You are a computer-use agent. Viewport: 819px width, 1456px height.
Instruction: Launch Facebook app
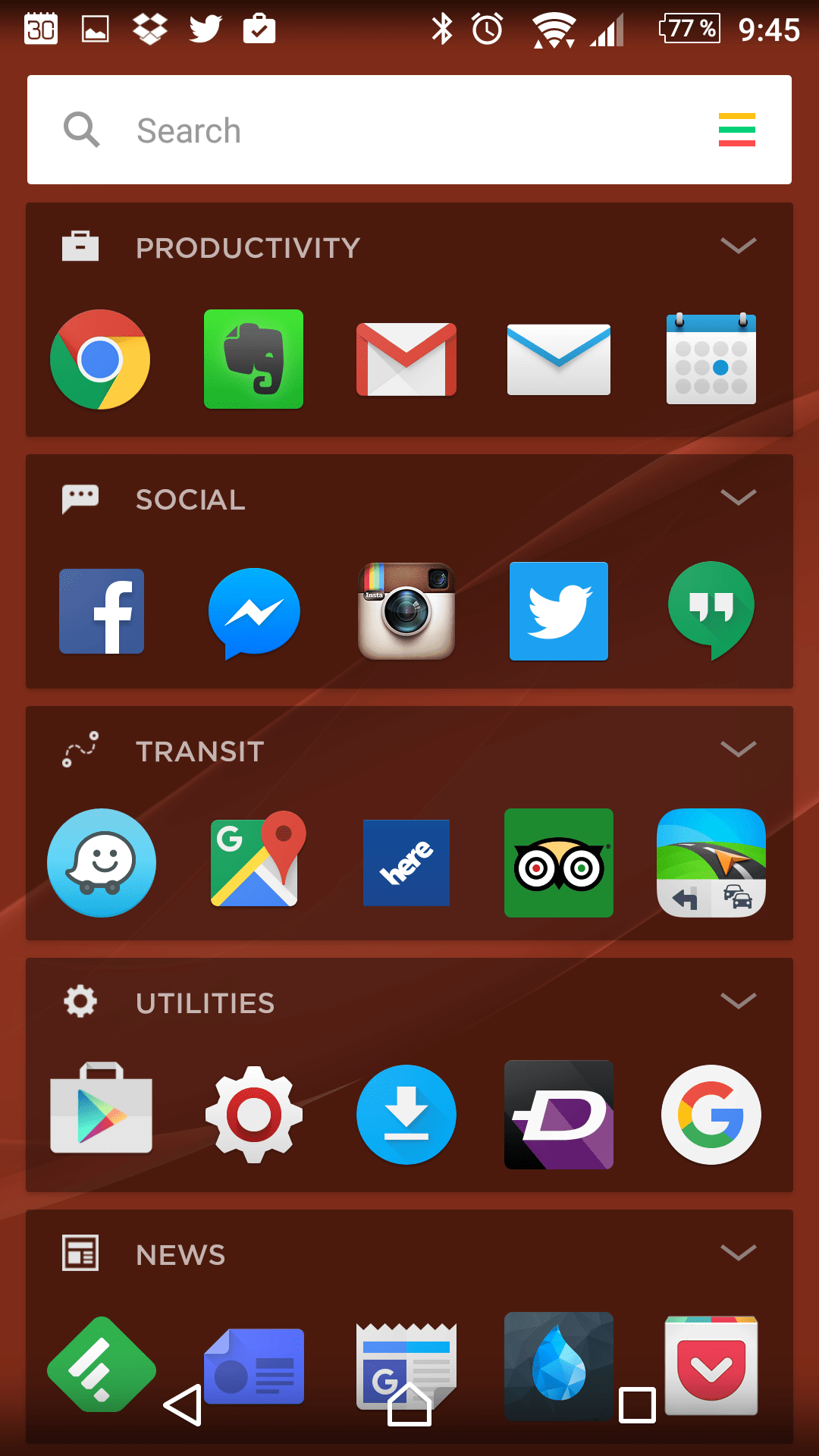[102, 611]
